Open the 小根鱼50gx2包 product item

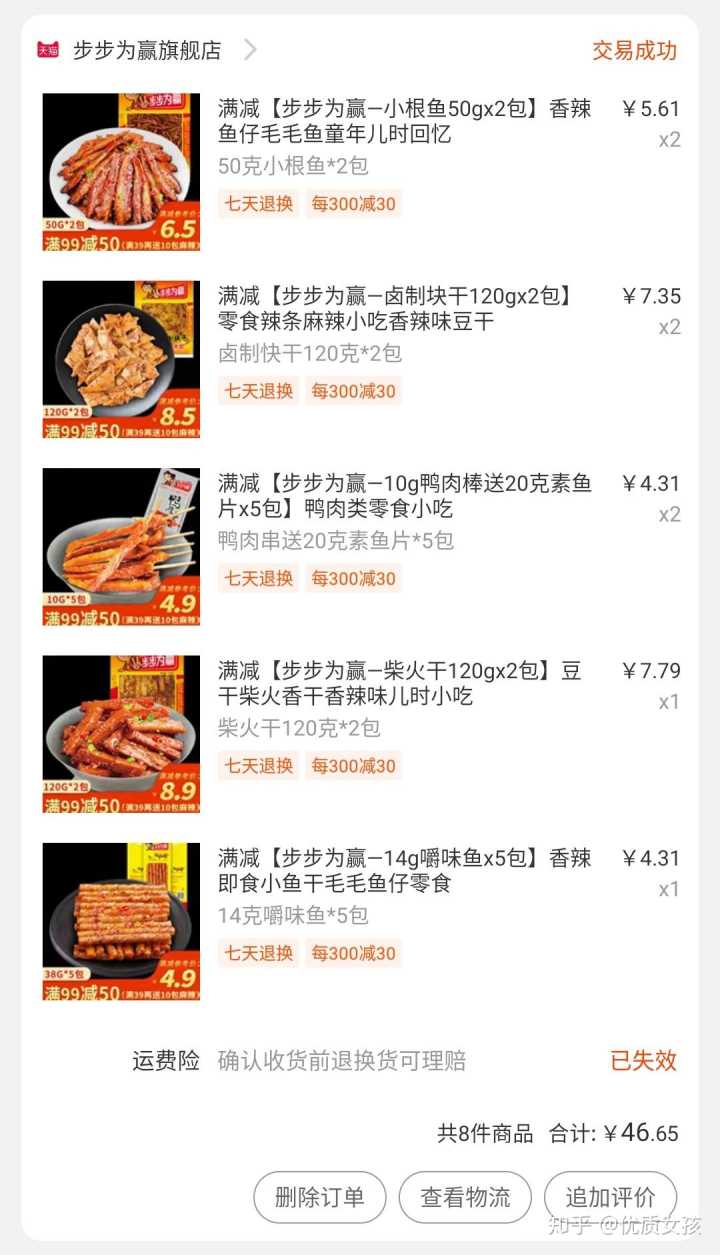[405, 122]
